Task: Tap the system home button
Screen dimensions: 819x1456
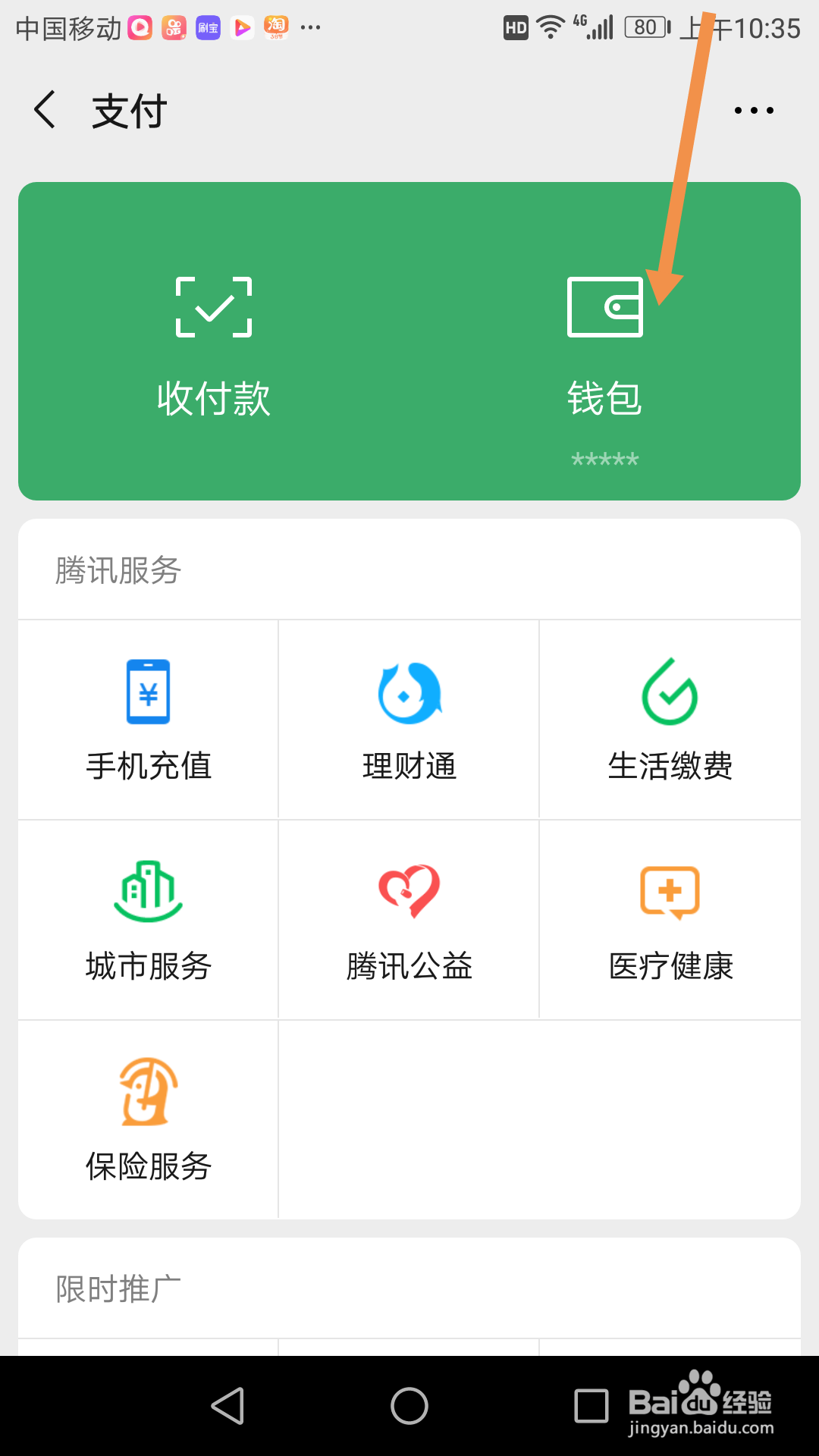Action: 409,1406
